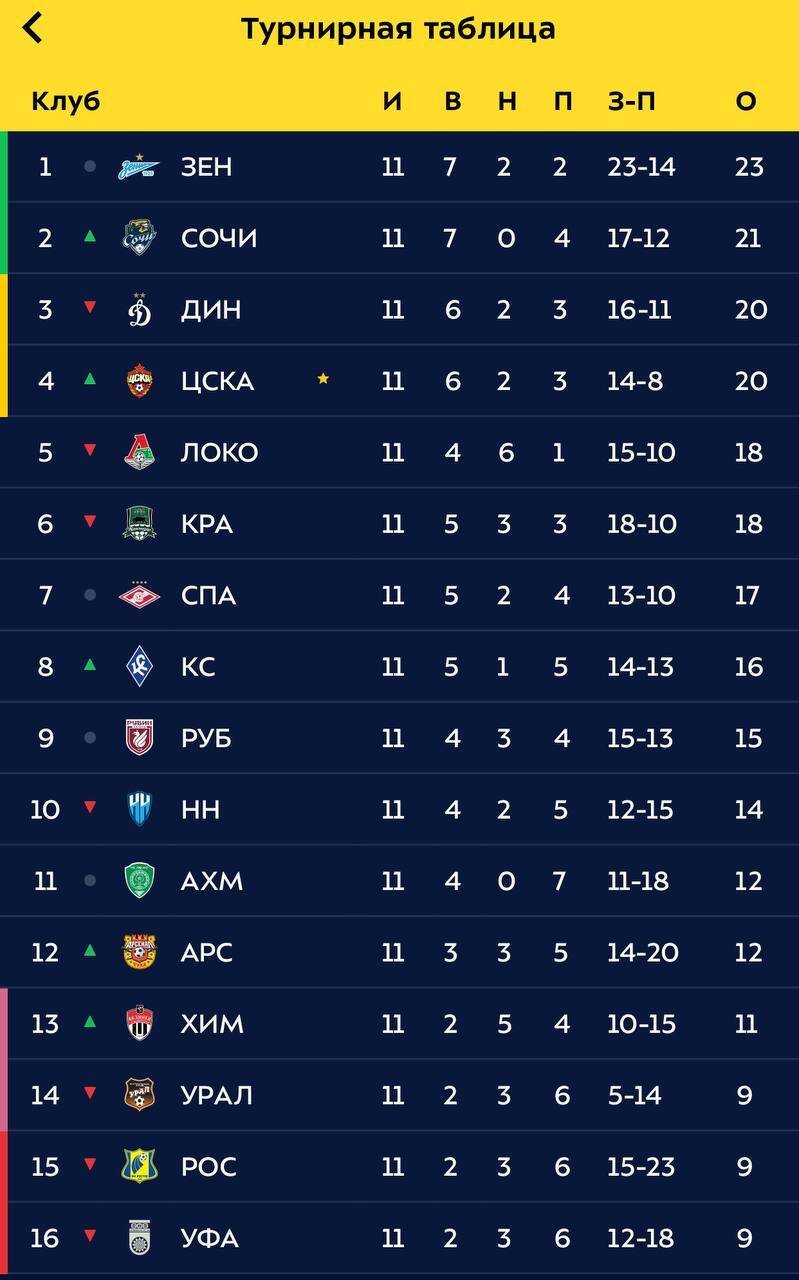This screenshot has width=799, height=1280.
Task: Go back from the tournament table
Action: coord(33,28)
